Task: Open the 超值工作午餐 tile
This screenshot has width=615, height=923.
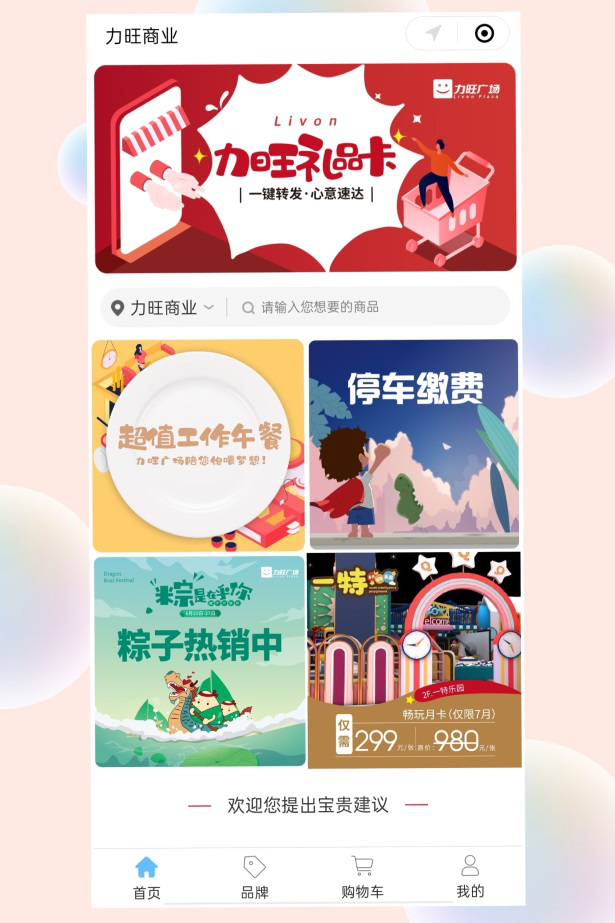Action: click(x=198, y=445)
